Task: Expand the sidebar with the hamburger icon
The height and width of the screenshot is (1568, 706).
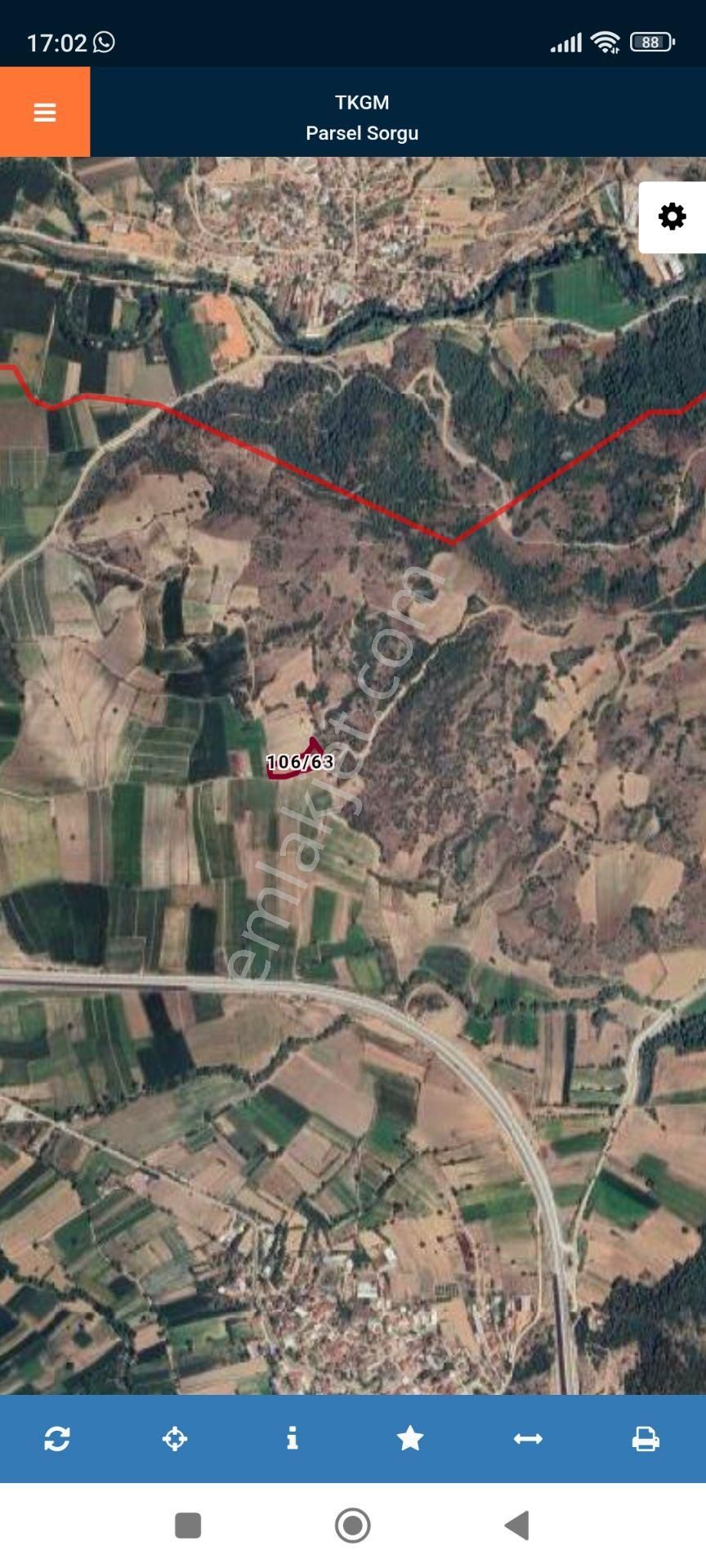Action: 44,113
